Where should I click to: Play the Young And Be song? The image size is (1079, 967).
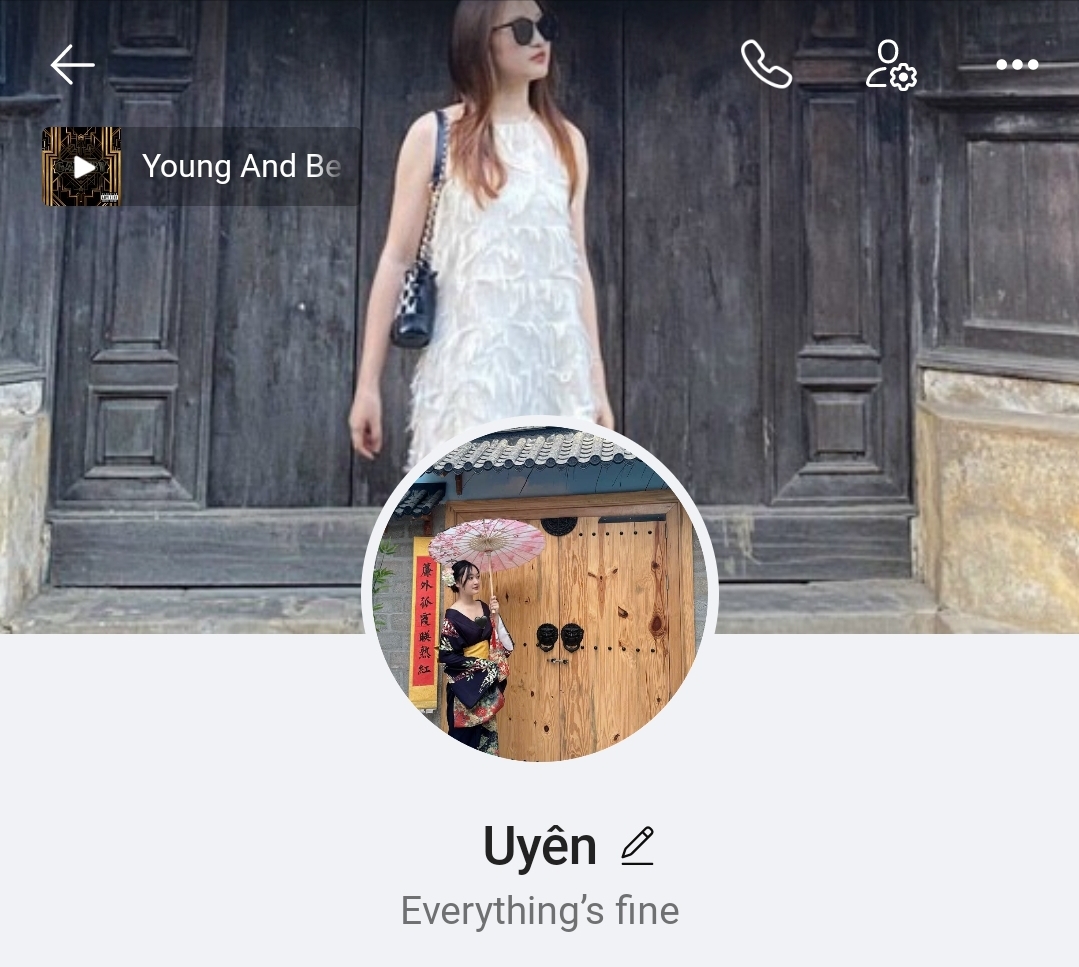point(82,167)
